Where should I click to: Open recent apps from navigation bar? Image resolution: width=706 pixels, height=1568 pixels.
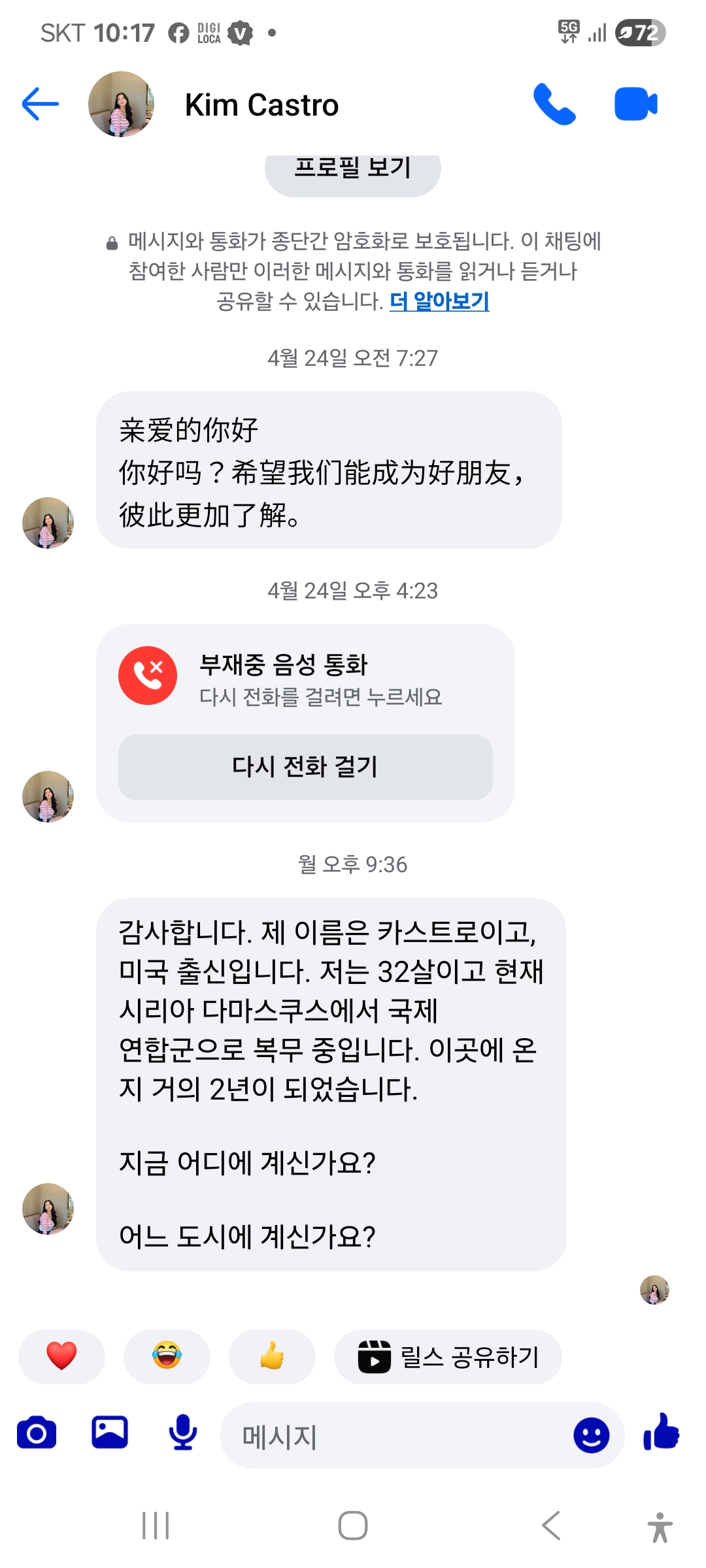[156, 1526]
